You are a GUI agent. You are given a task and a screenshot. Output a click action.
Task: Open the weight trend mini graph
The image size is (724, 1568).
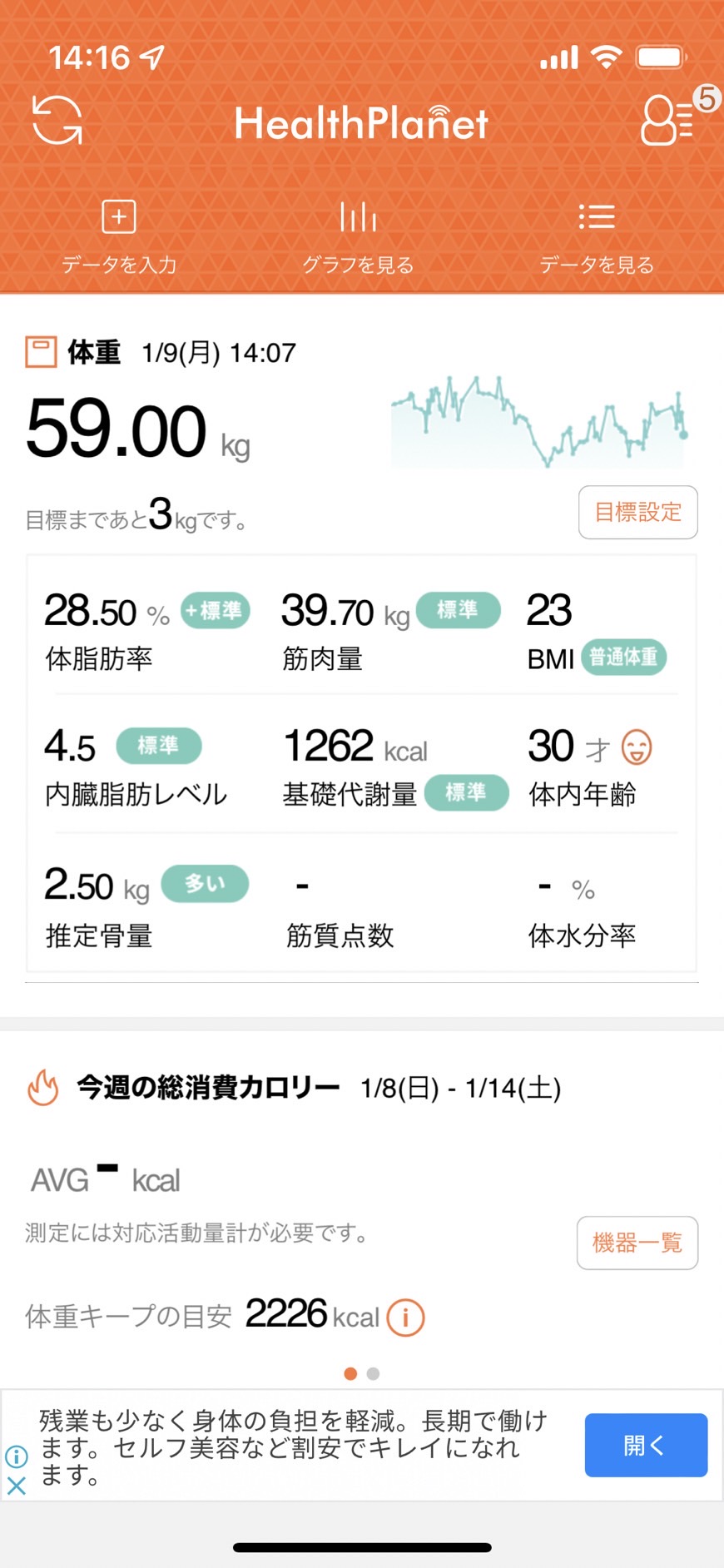[540, 422]
